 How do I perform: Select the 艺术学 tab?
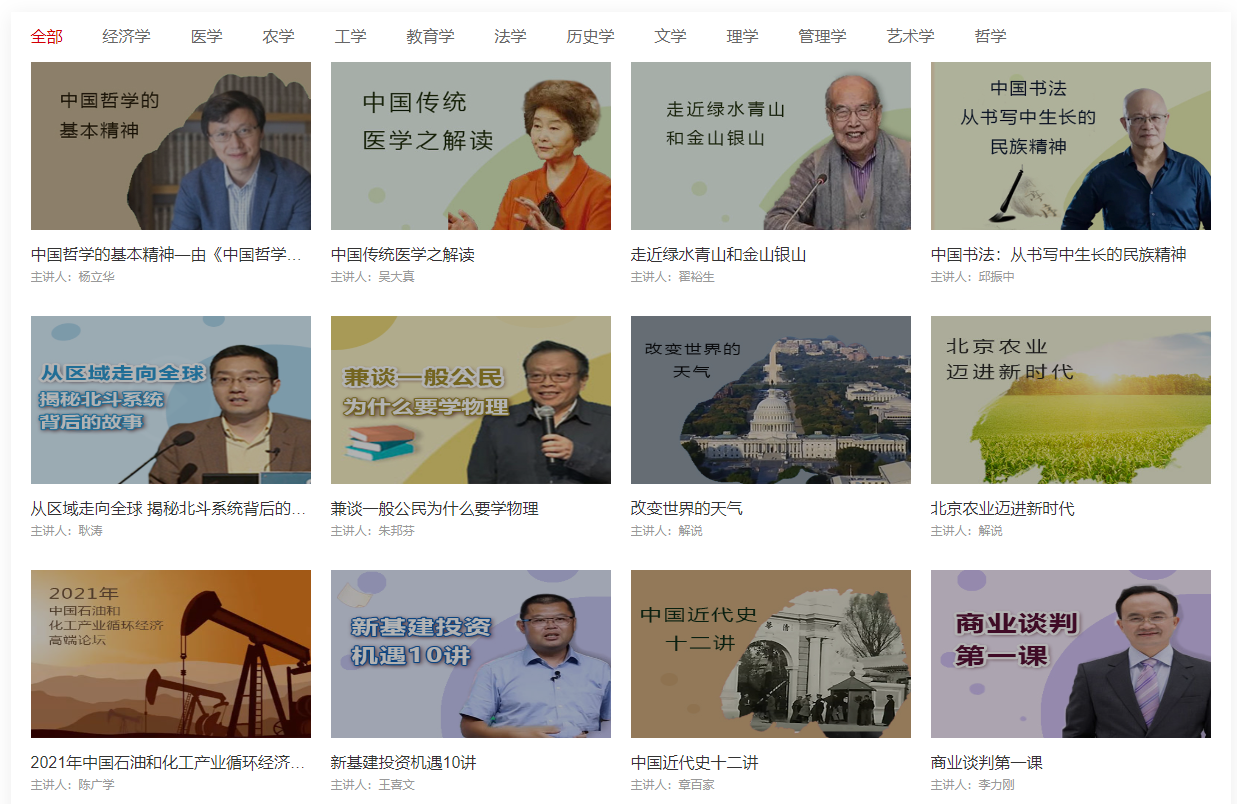pyautogui.click(x=910, y=37)
